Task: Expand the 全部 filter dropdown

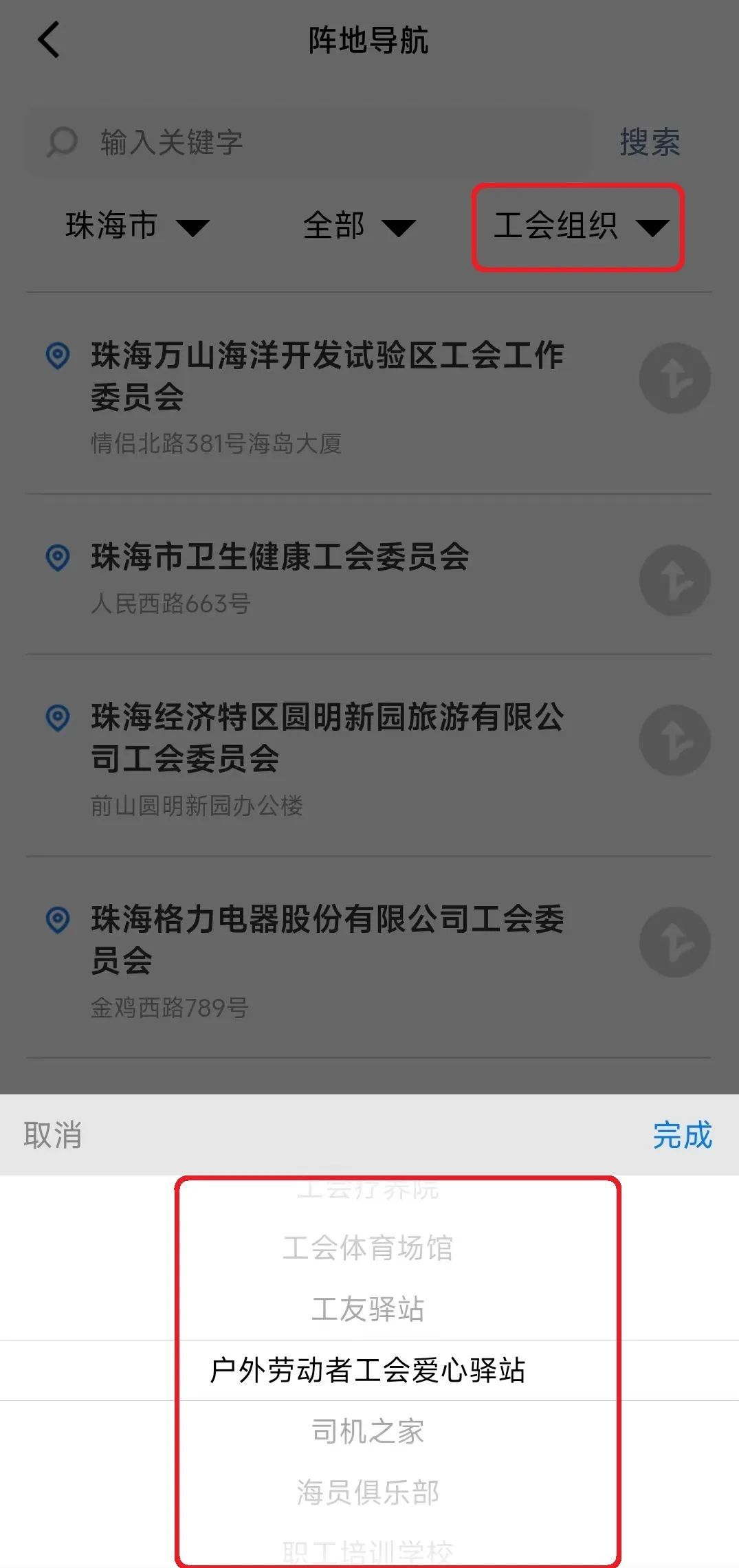Action: tap(359, 225)
